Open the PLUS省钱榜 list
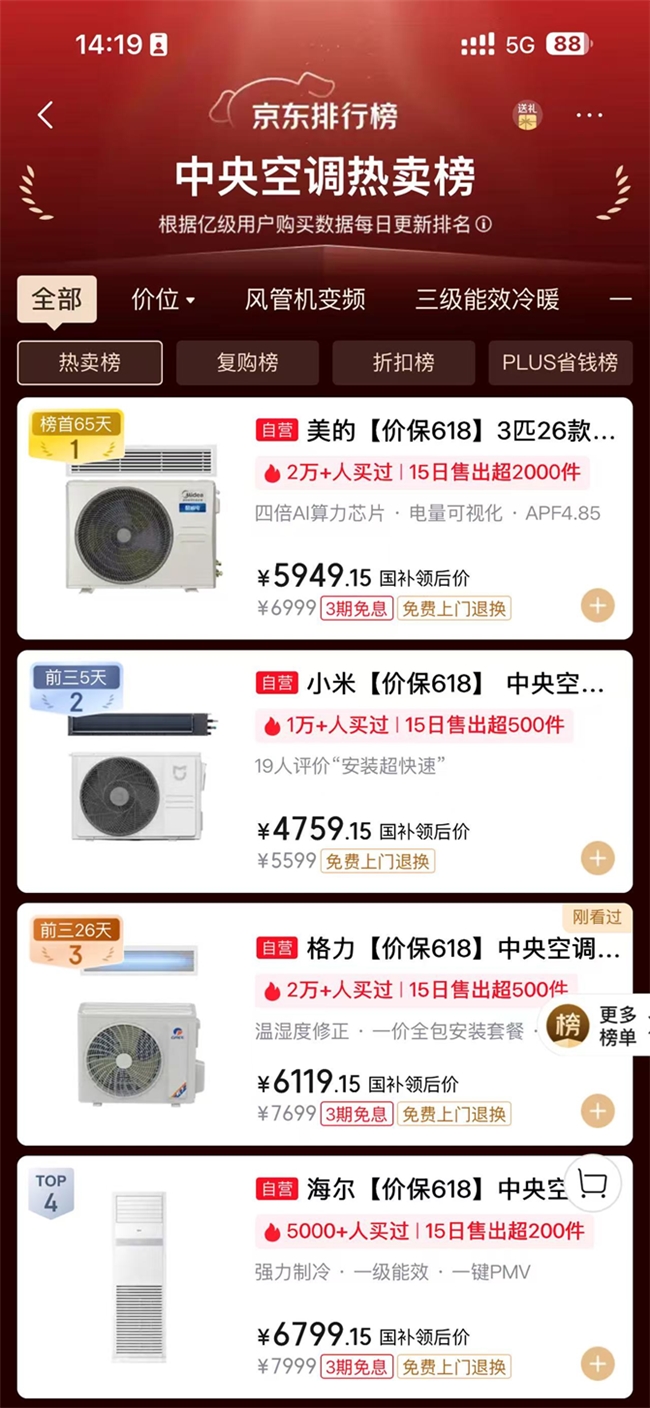This screenshot has height=1408, width=650. (x=560, y=363)
